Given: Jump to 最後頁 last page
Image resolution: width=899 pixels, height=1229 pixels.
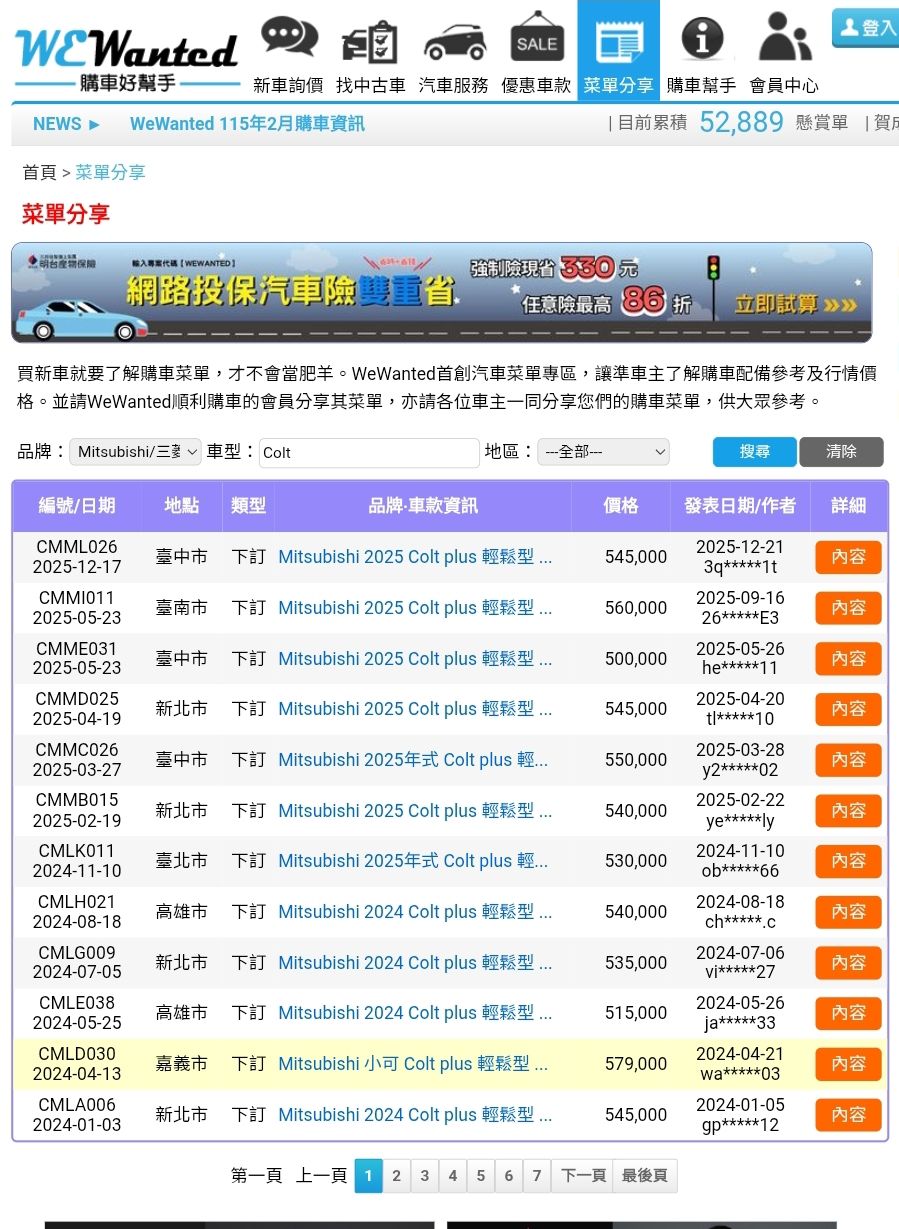Looking at the screenshot, I should 644,1176.
